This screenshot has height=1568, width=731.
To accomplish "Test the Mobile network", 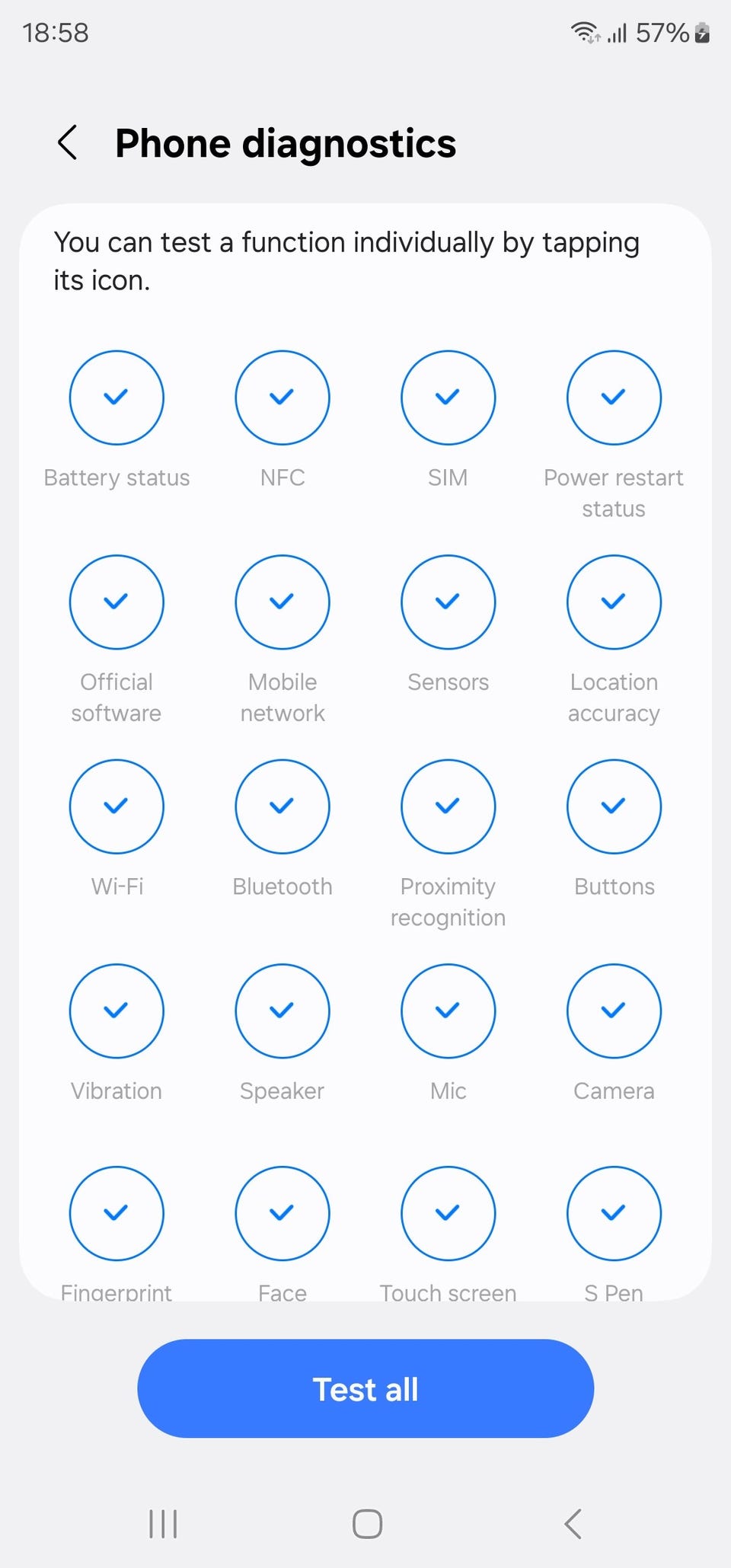I will pyautogui.click(x=283, y=602).
